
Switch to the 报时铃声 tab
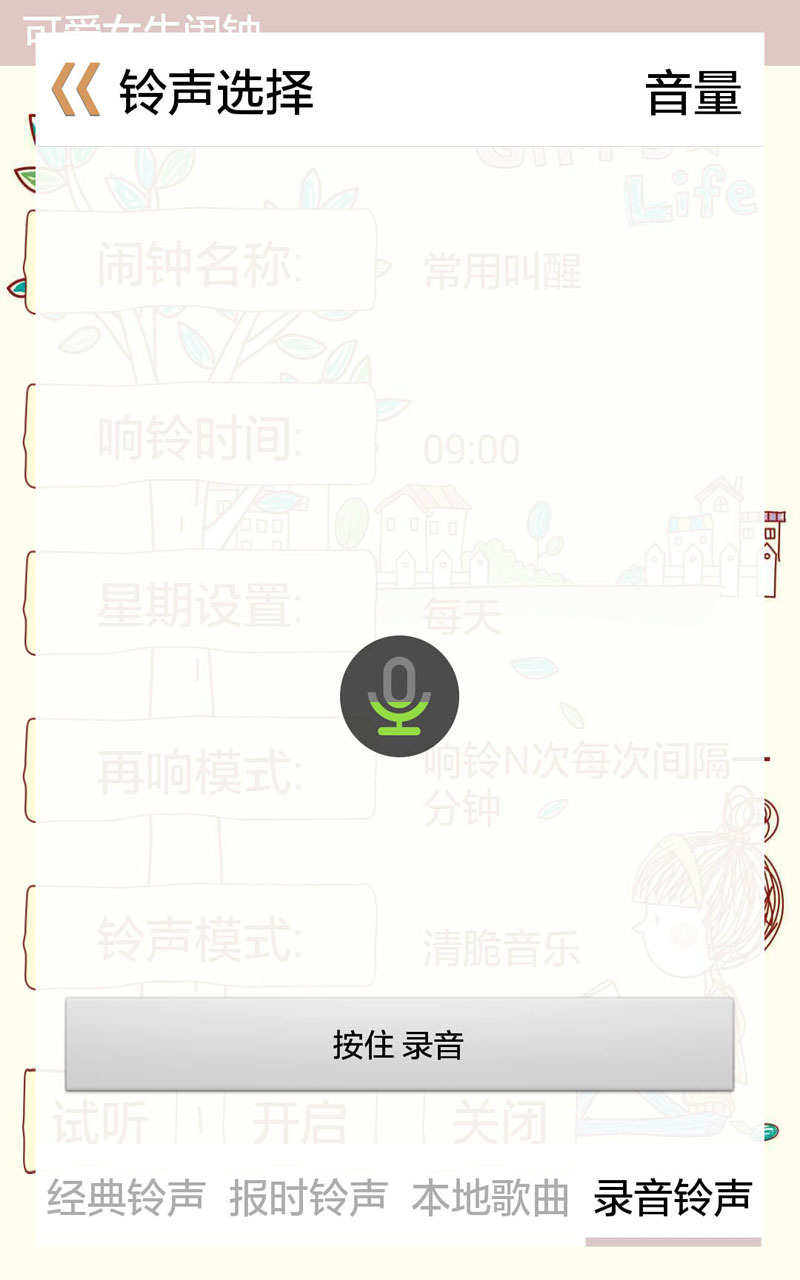(x=308, y=1198)
